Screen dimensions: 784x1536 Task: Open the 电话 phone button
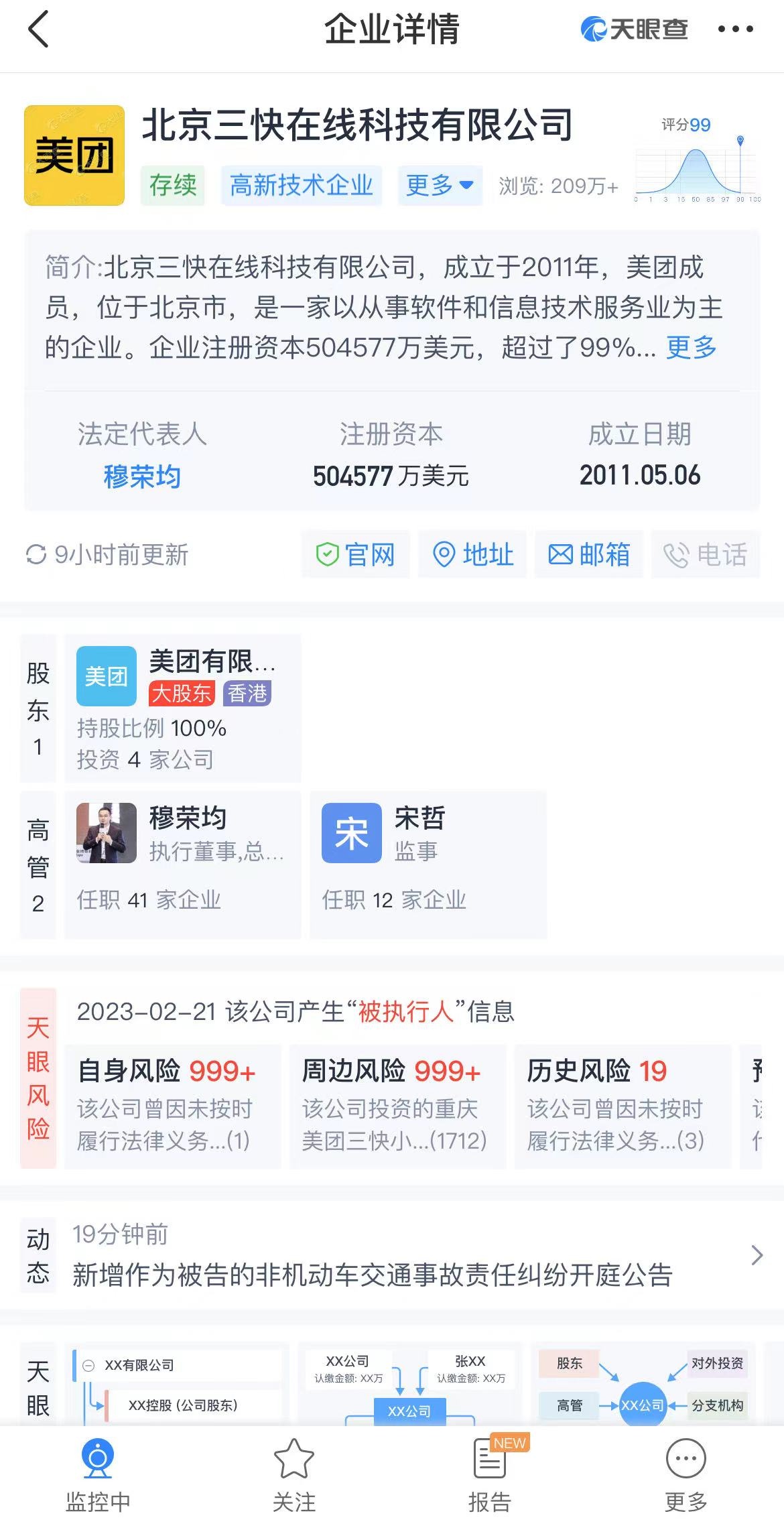(706, 555)
